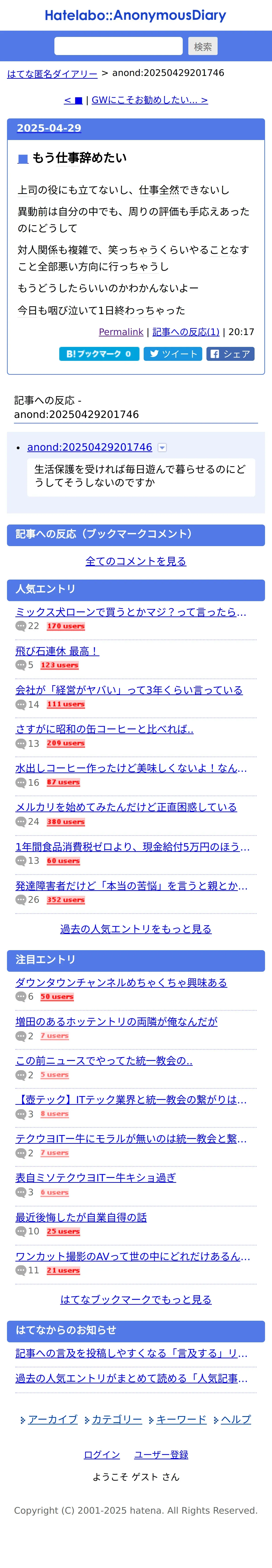Open the Permalink of this entry
The width and height of the screenshot is (272, 1568).
[121, 332]
